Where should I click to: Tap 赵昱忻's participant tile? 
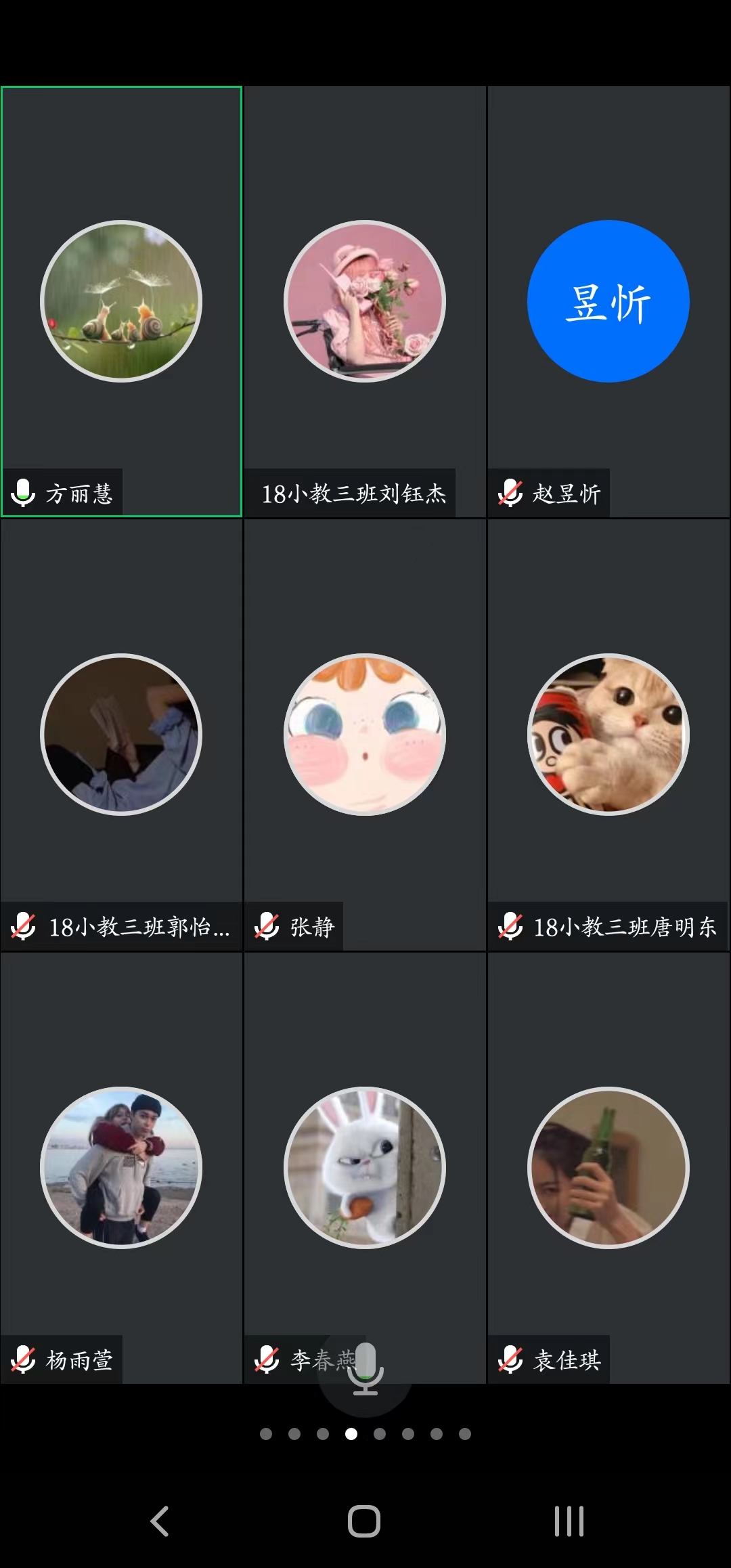(x=608, y=301)
